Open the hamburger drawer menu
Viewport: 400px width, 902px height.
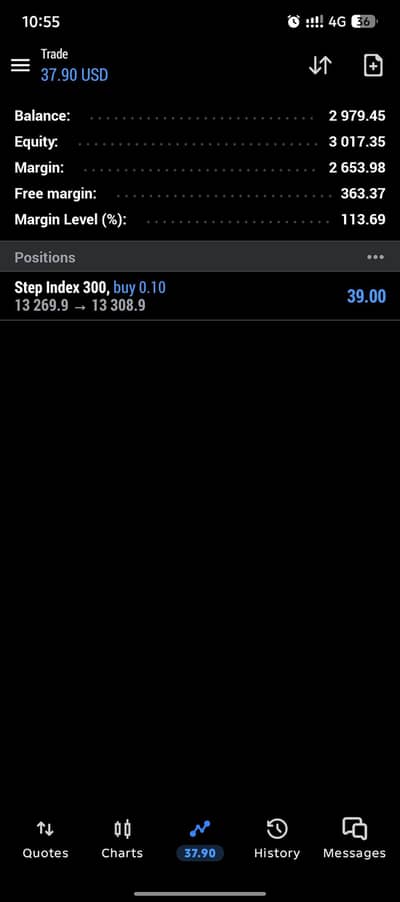20,66
